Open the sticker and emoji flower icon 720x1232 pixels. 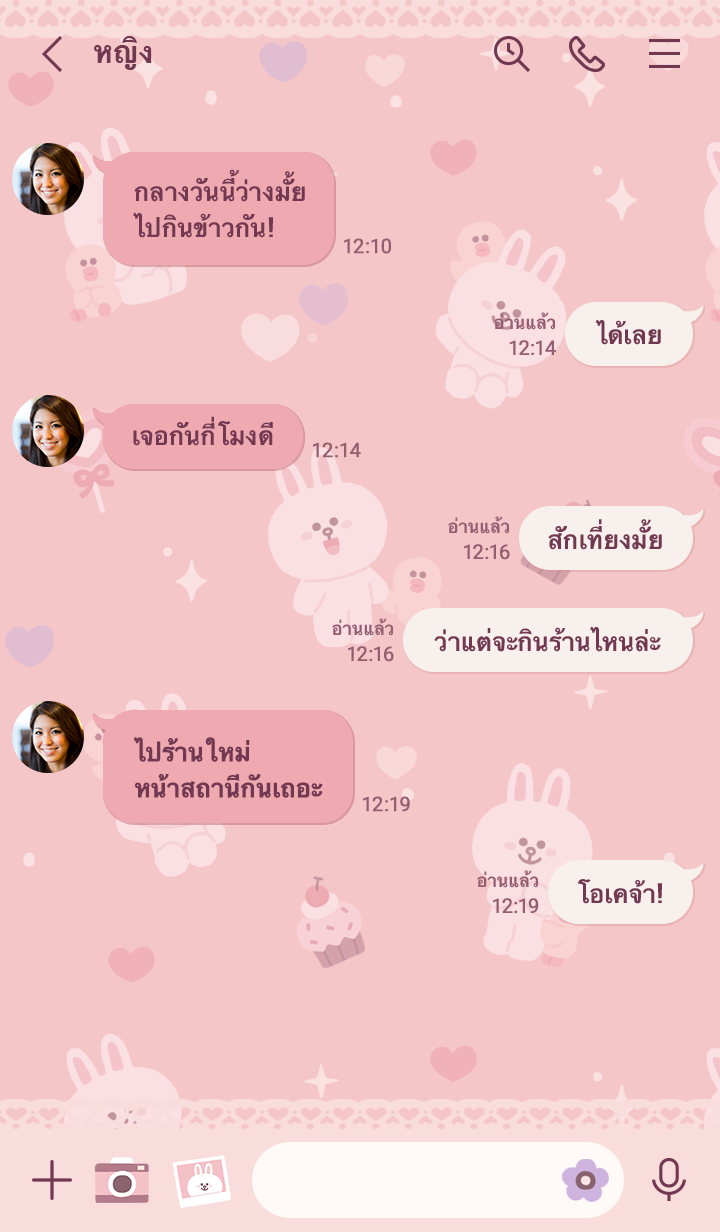tap(585, 1181)
